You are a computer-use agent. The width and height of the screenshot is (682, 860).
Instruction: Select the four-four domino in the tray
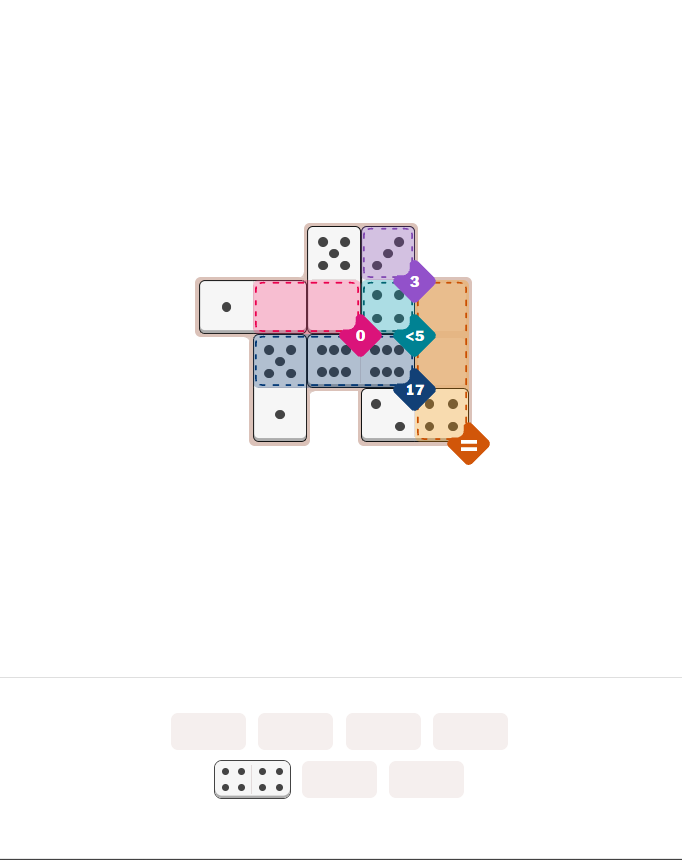pos(252,779)
